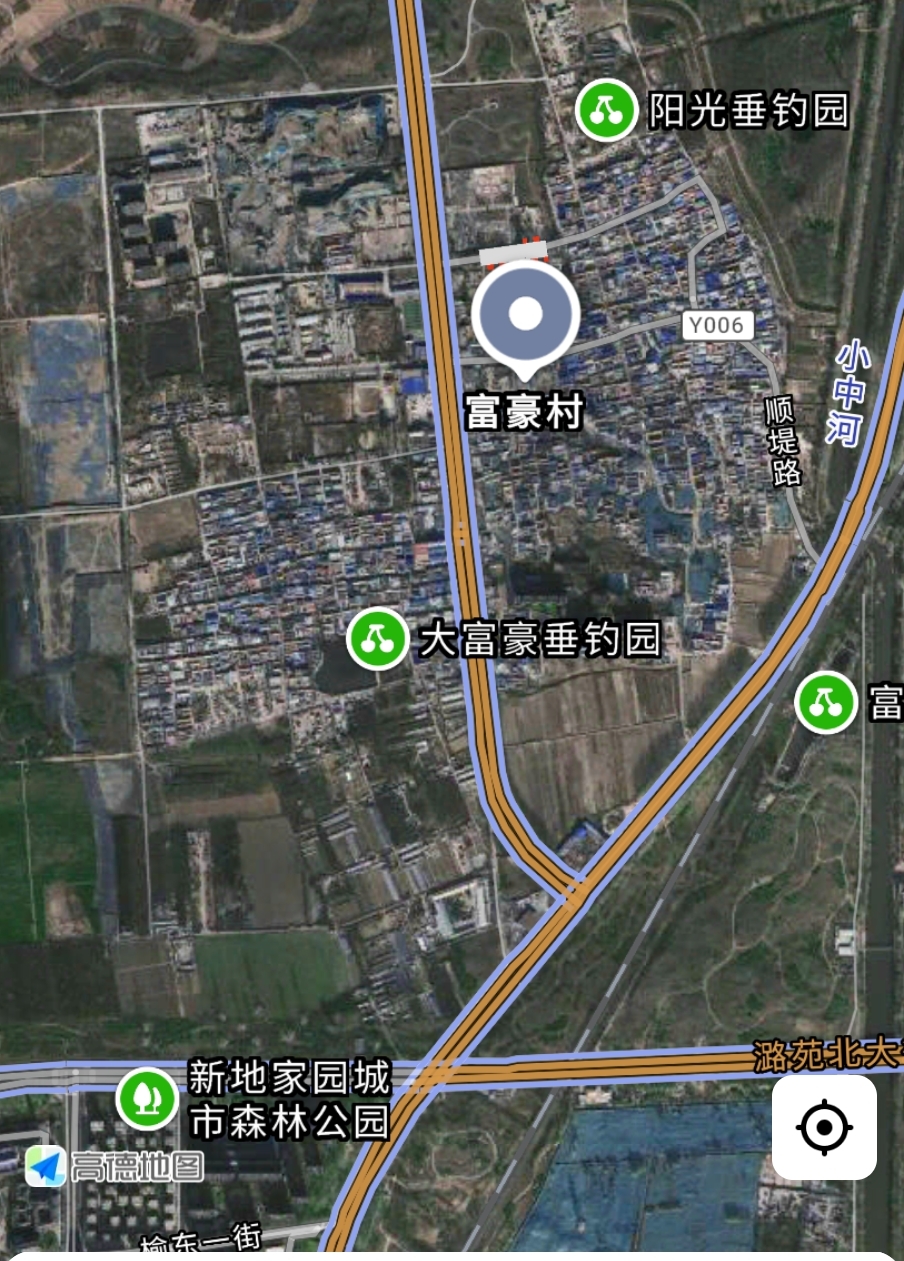
Task: Tap the 新地家园城市森林公园 park marker
Action: [x=147, y=1098]
